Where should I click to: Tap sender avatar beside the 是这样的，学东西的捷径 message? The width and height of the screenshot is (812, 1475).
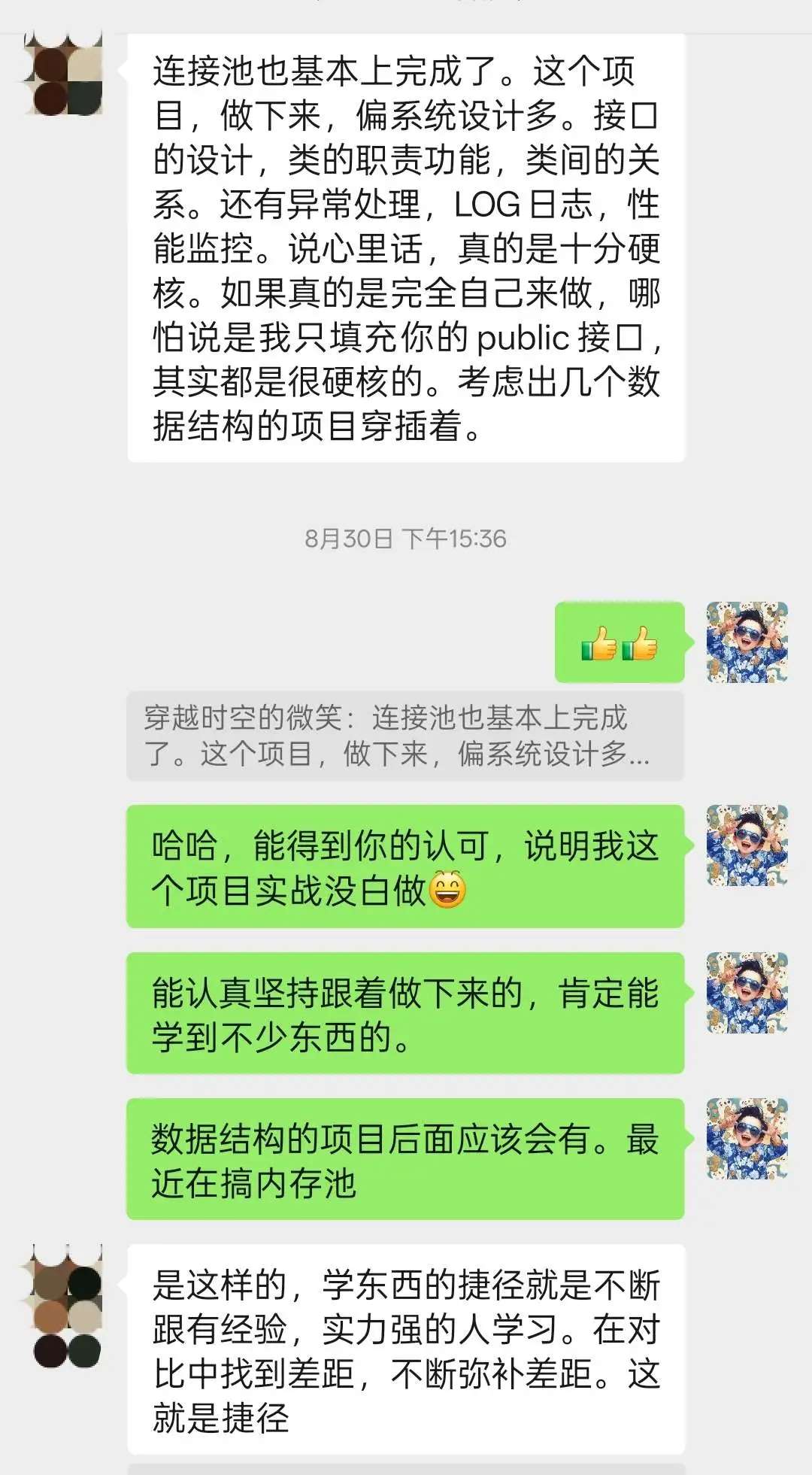[x=64, y=1305]
